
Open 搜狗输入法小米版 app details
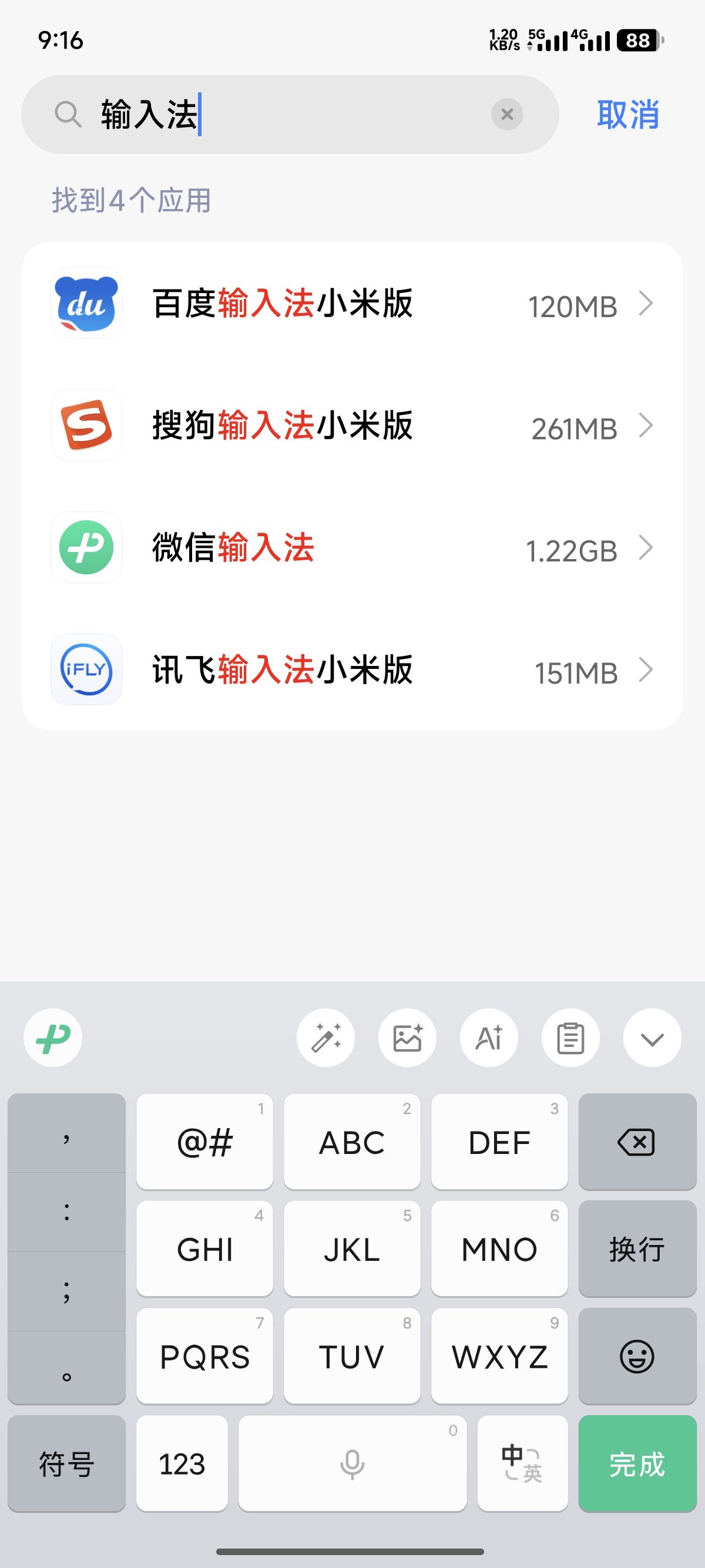352,426
